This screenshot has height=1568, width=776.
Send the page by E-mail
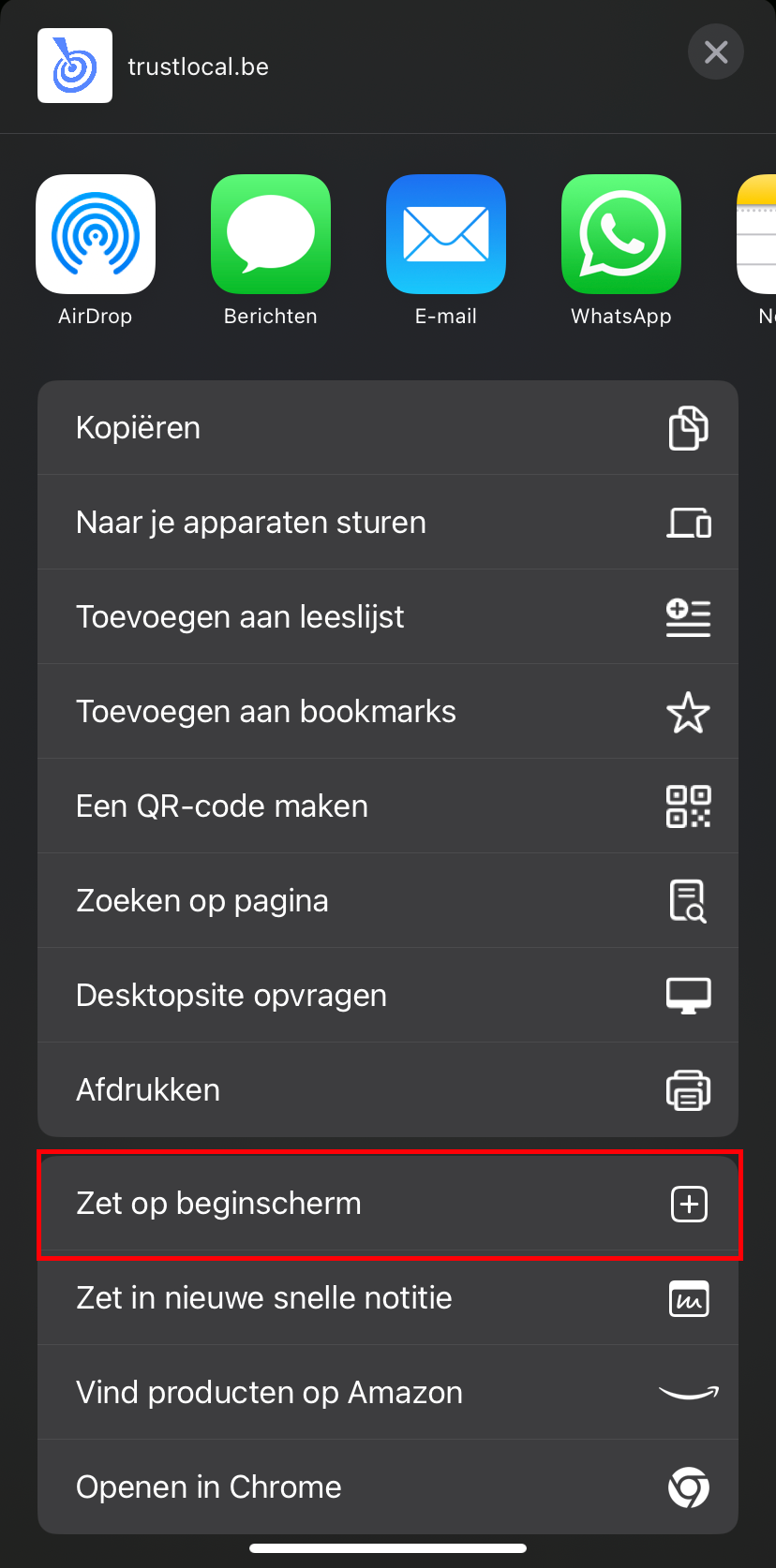tap(446, 234)
